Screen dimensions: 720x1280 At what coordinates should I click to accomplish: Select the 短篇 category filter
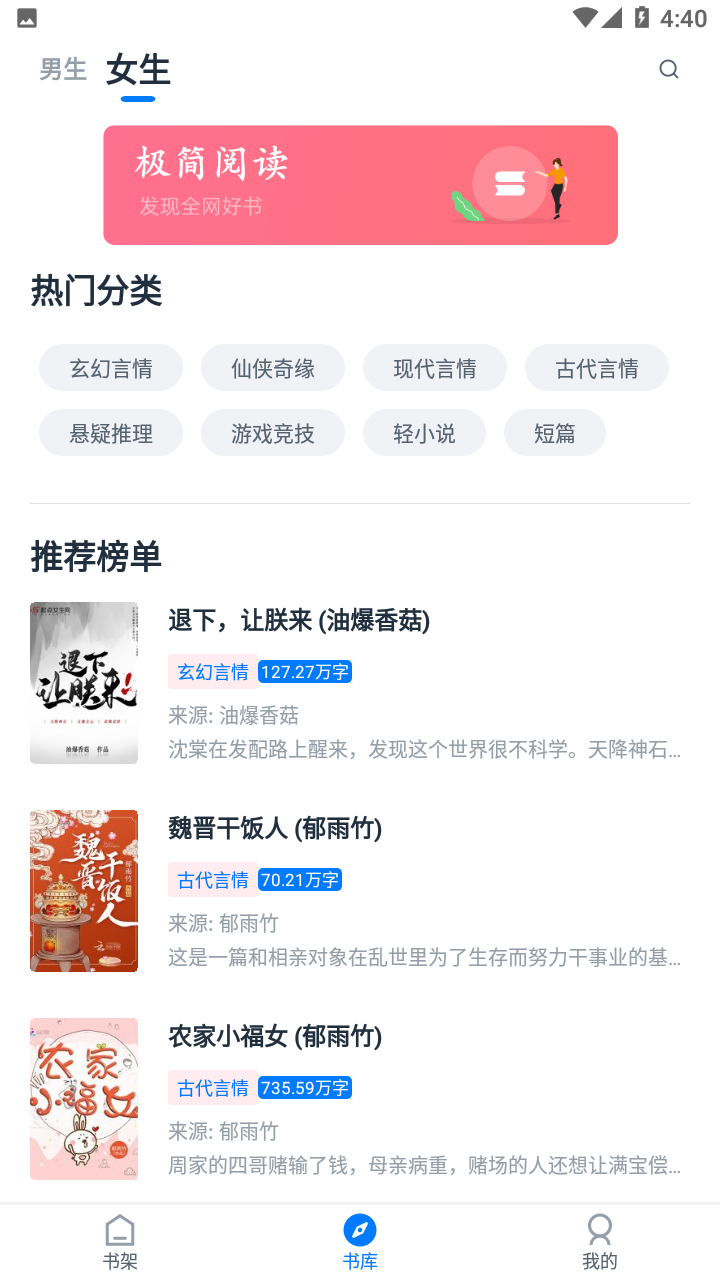[554, 432]
